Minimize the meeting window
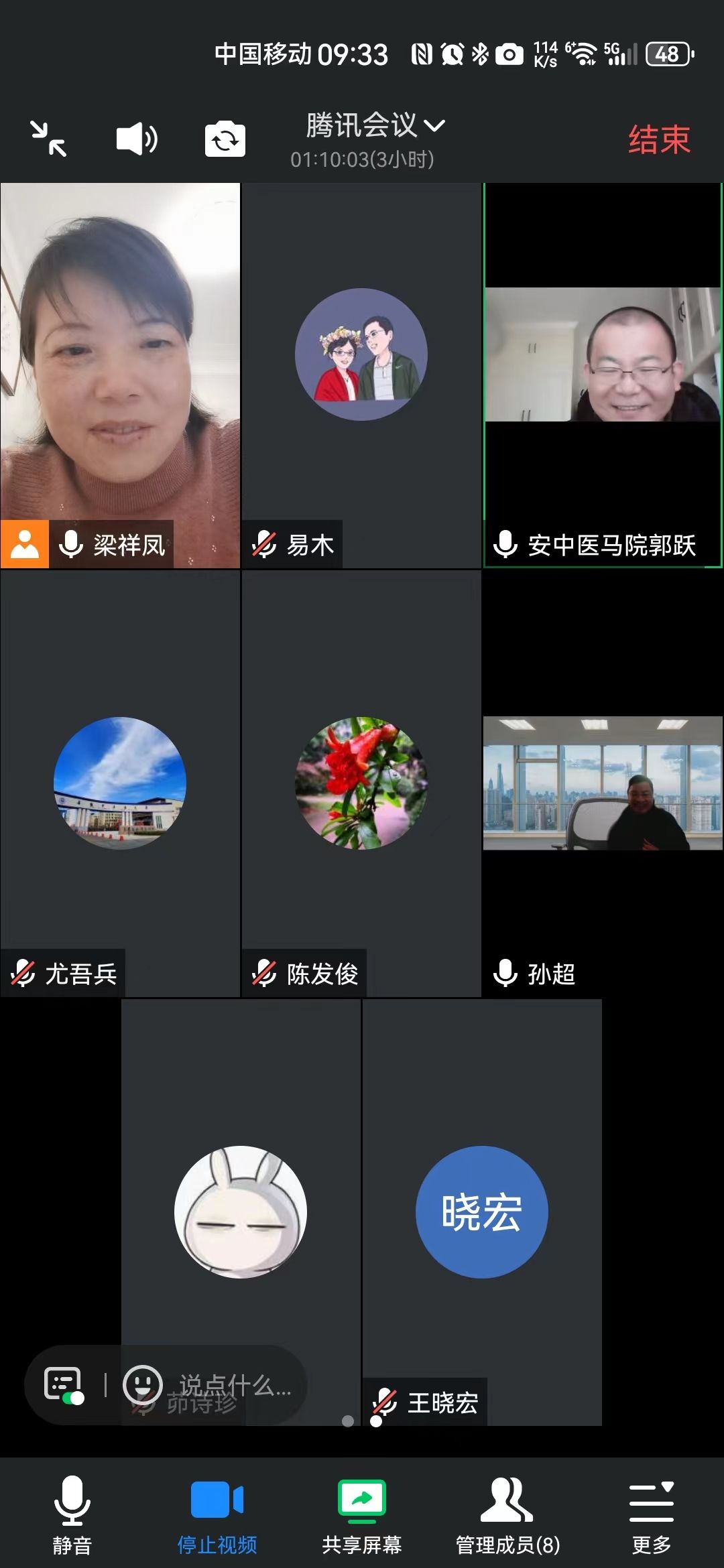 pyautogui.click(x=48, y=139)
